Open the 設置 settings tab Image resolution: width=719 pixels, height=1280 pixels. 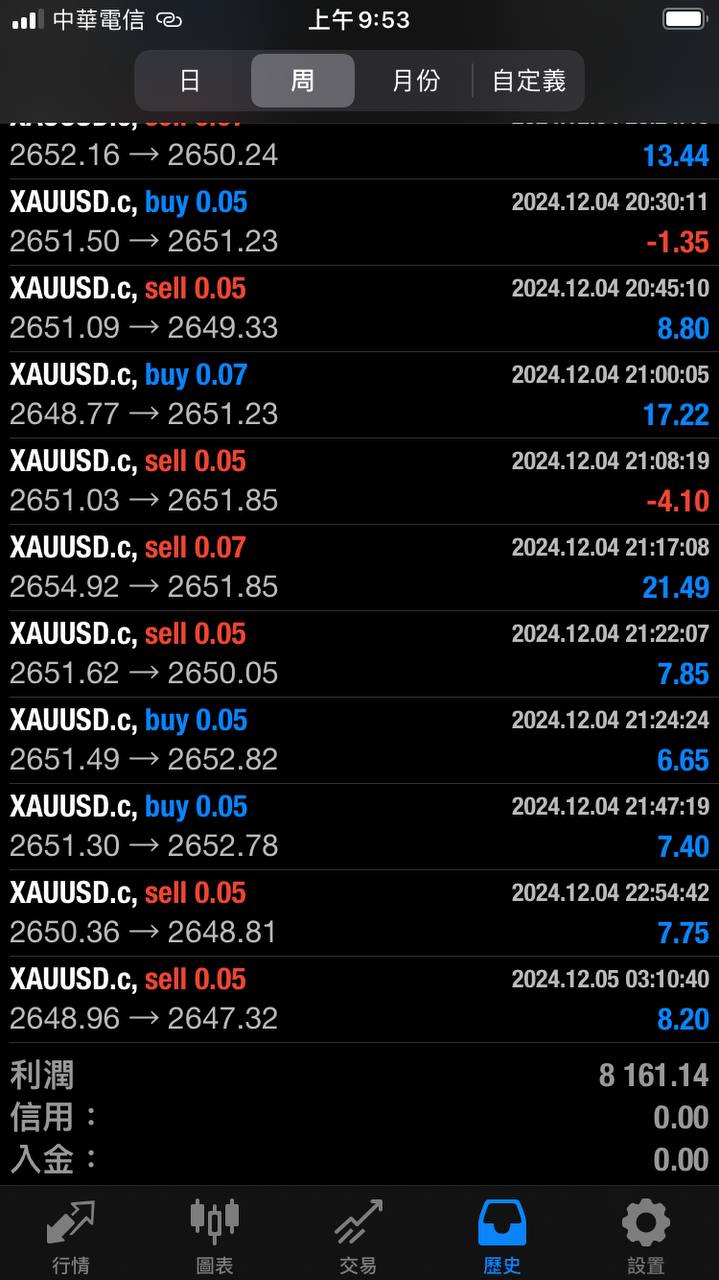click(646, 1236)
